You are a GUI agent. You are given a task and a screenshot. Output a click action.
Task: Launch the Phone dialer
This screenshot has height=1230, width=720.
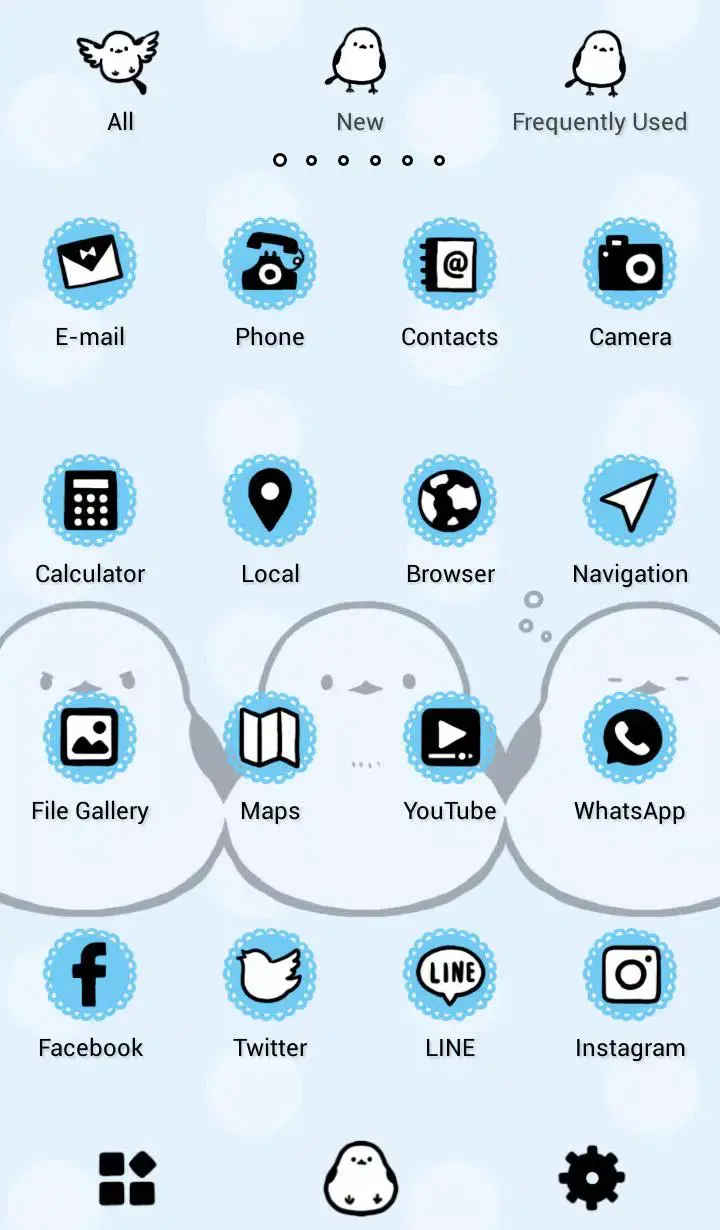[x=270, y=264]
